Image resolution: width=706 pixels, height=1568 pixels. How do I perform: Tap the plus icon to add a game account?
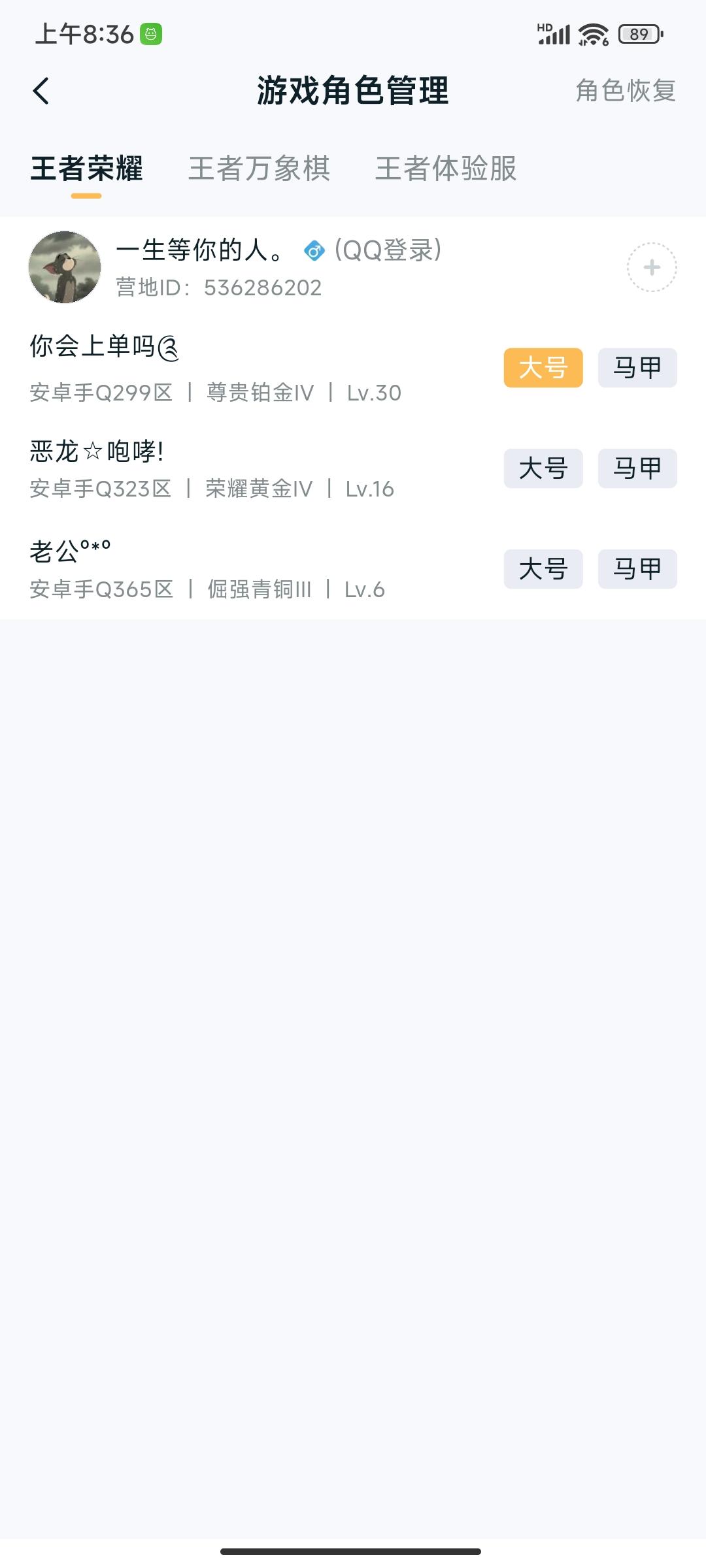[651, 267]
